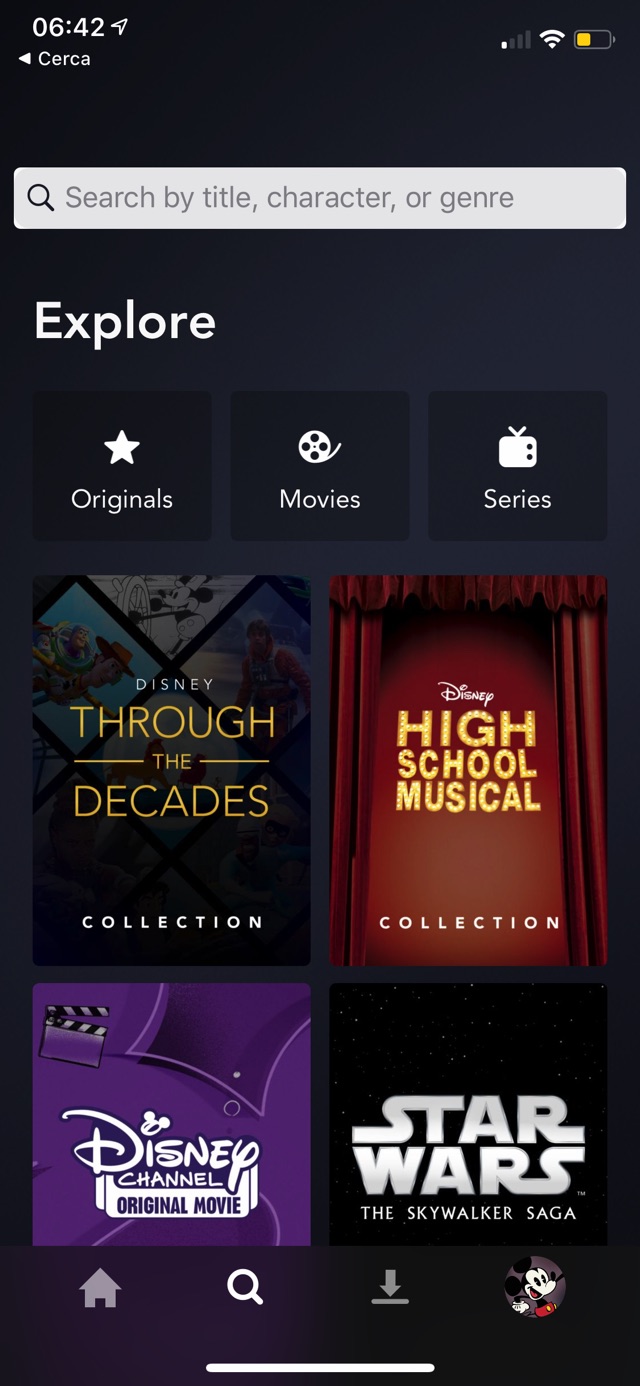Open the Downloads tab
The height and width of the screenshot is (1386, 640).
(390, 1288)
